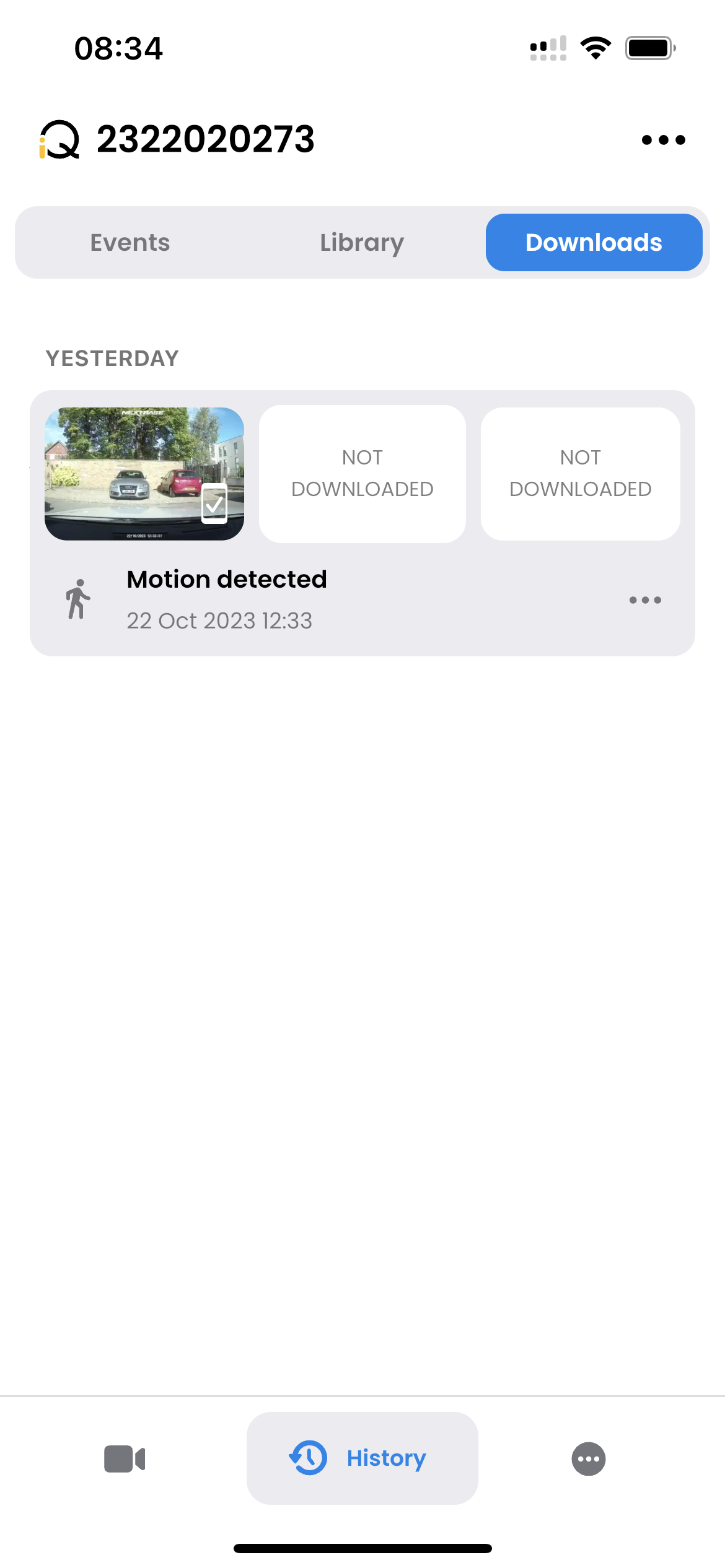Open the bottom More tab
This screenshot has width=725, height=1568.
[588, 1459]
